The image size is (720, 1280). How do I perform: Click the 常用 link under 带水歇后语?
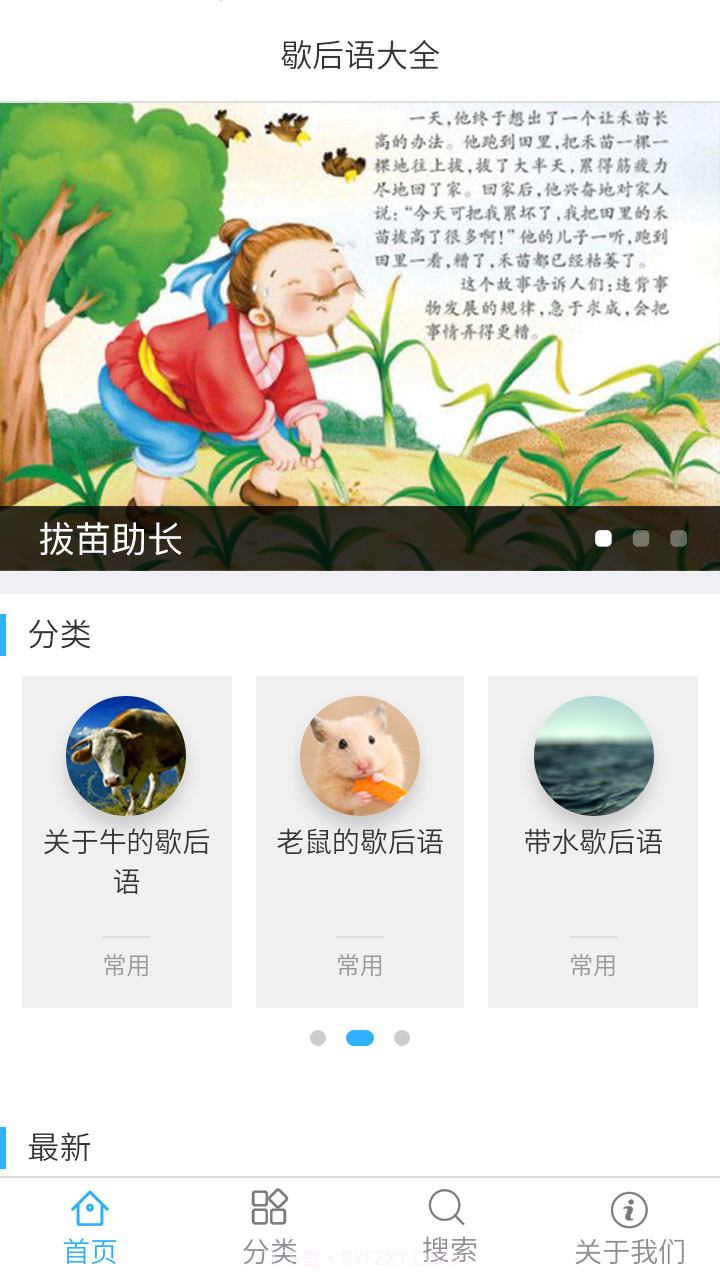[x=593, y=963]
